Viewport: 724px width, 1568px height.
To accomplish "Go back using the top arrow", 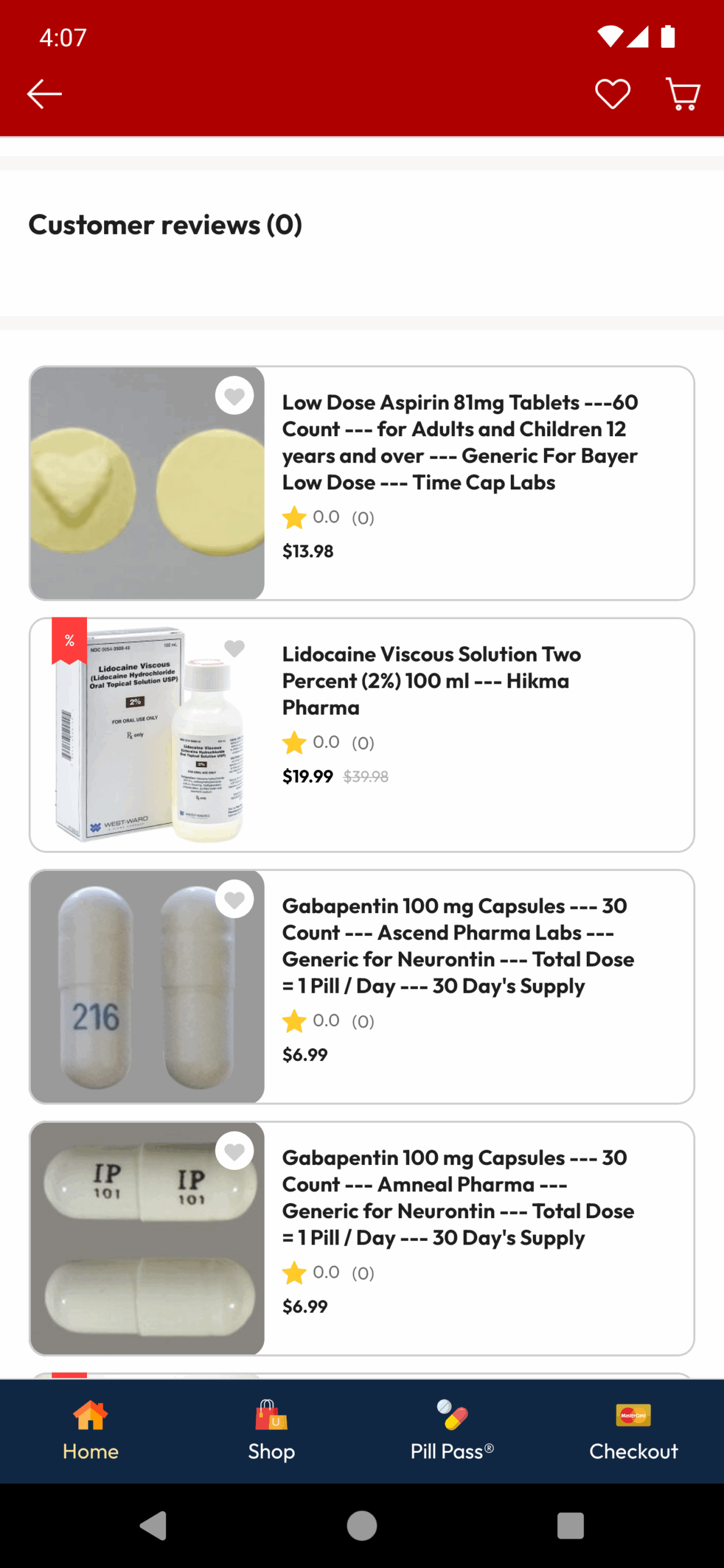I will tap(44, 94).
